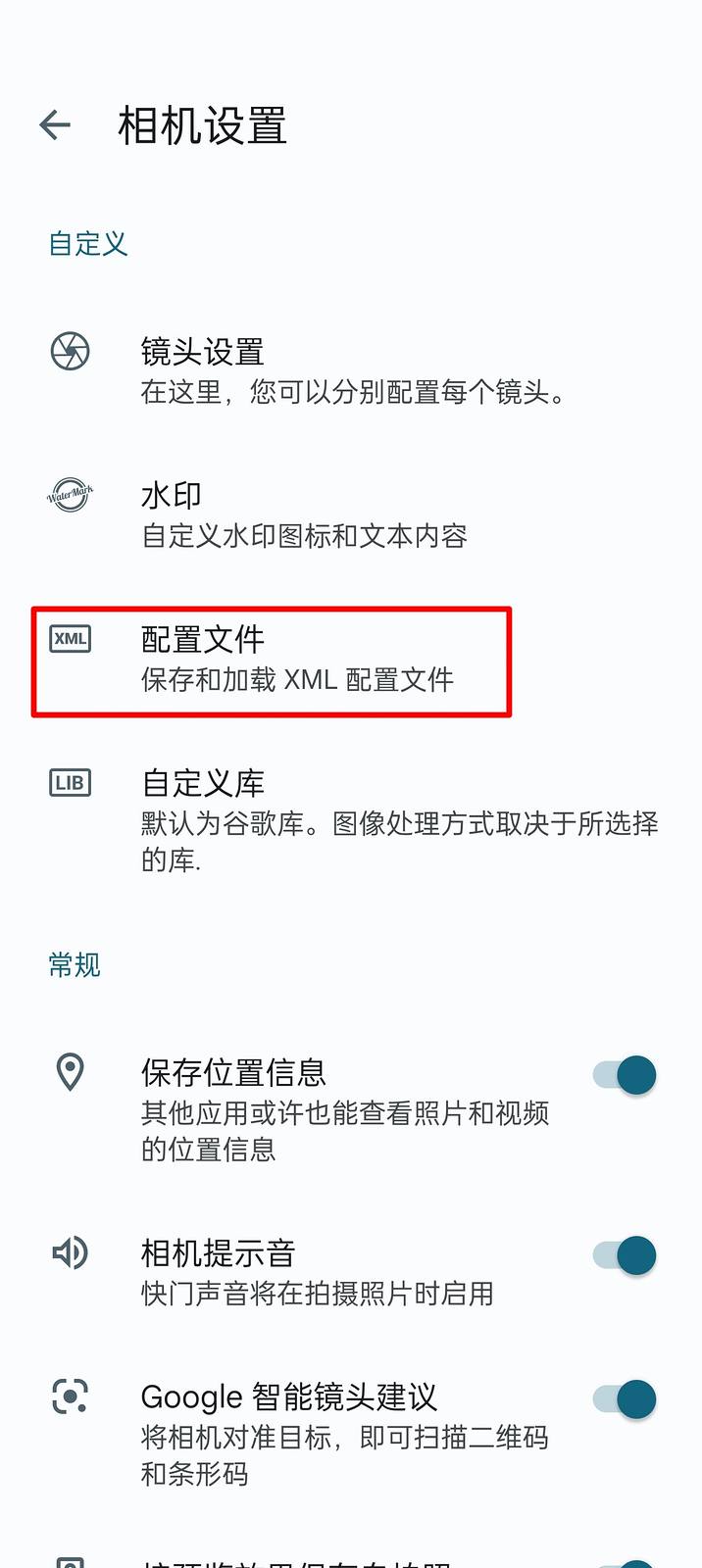Go back from 相机设置
Image resolution: width=702 pixels, height=1568 pixels.
click(55, 125)
